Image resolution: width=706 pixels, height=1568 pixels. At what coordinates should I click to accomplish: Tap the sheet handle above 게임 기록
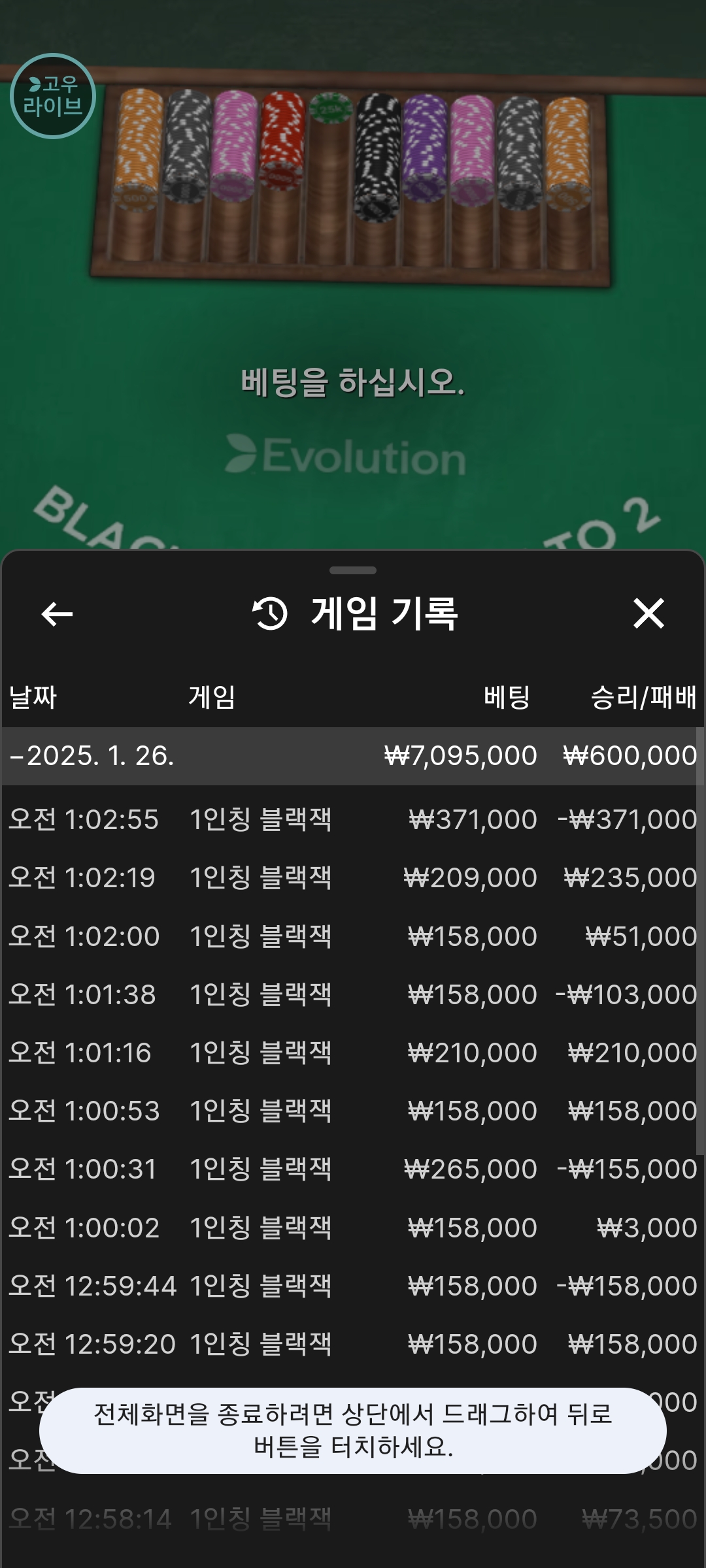(353, 570)
